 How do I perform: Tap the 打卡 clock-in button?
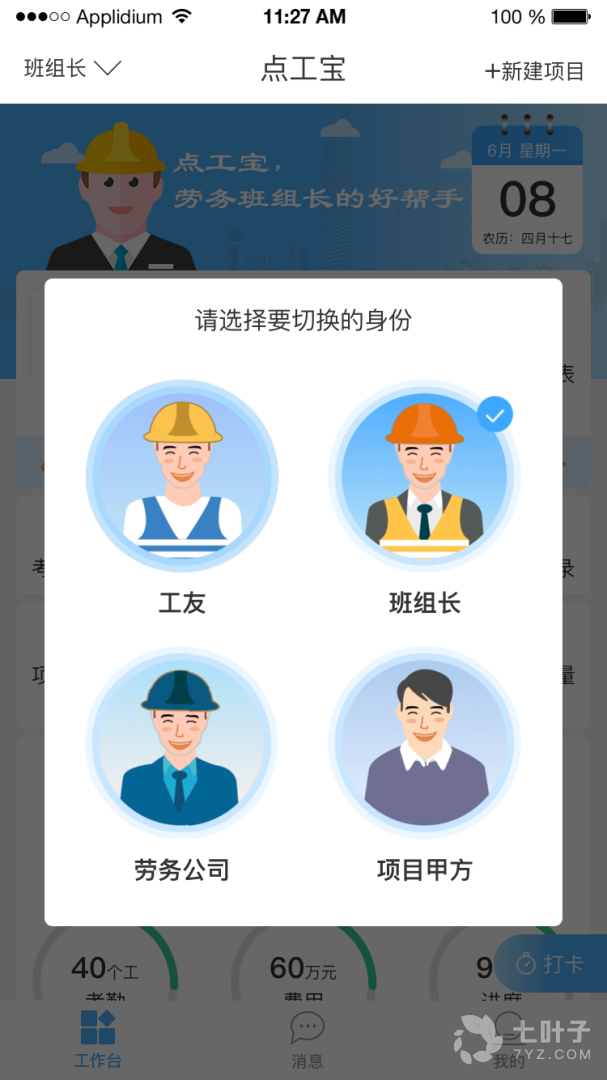pyautogui.click(x=551, y=964)
